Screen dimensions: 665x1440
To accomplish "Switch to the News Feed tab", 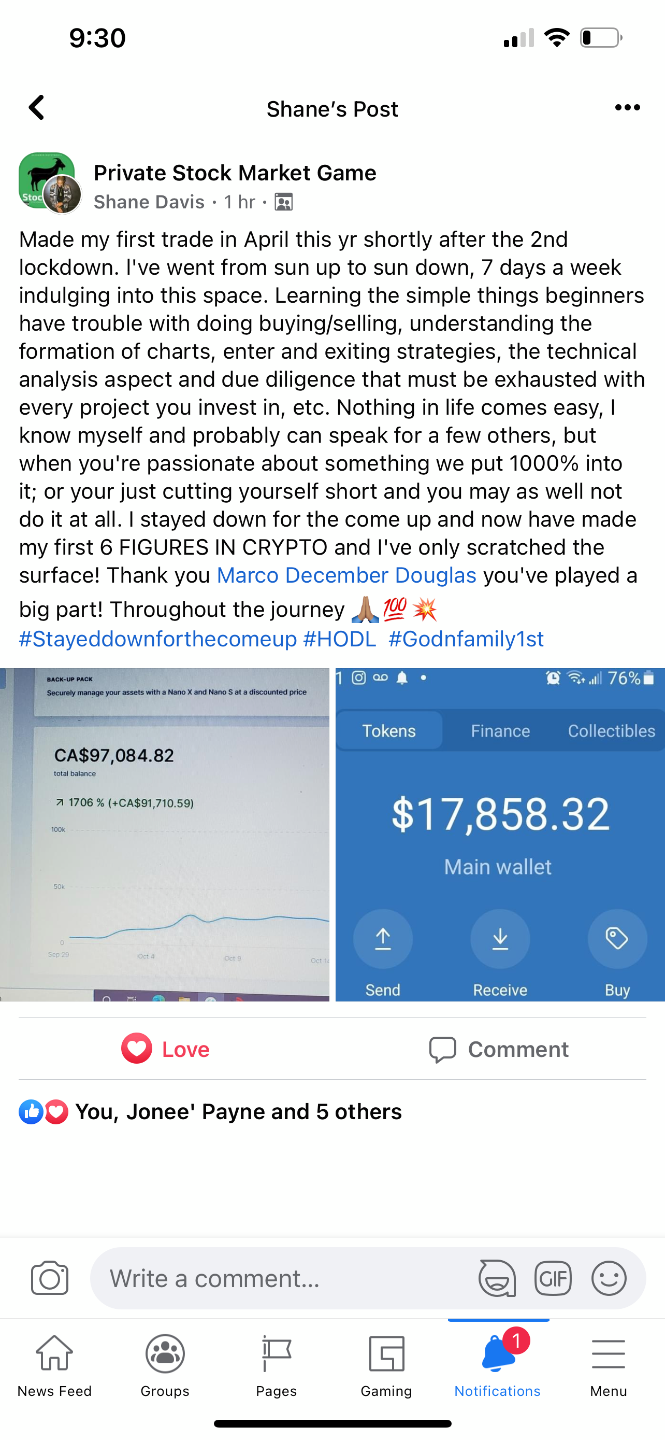I will click(55, 1367).
